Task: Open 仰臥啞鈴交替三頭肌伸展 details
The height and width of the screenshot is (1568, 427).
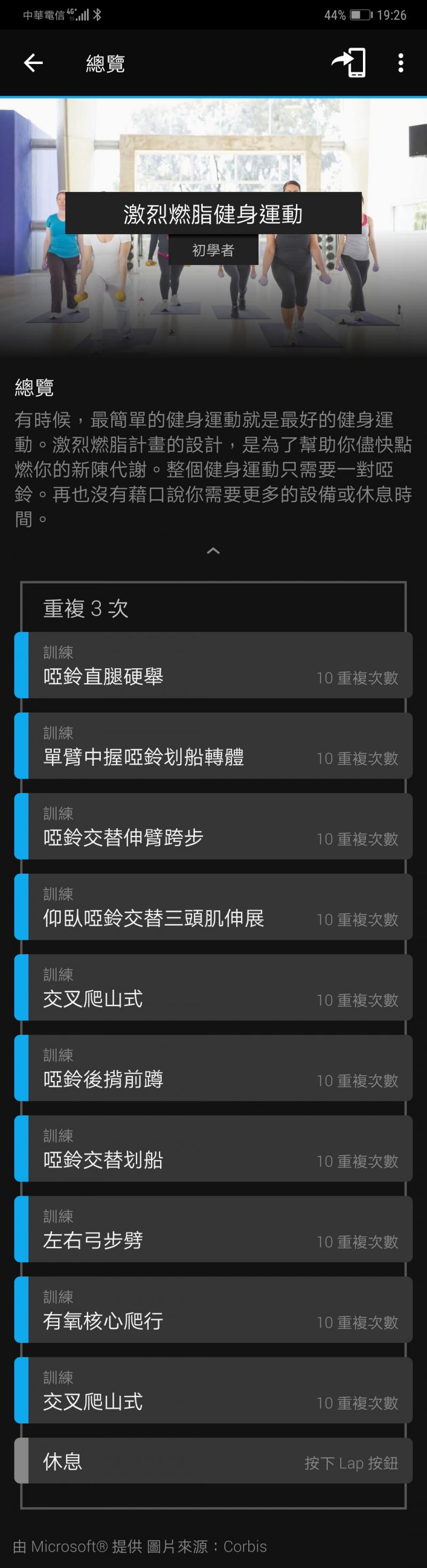Action: (x=213, y=907)
